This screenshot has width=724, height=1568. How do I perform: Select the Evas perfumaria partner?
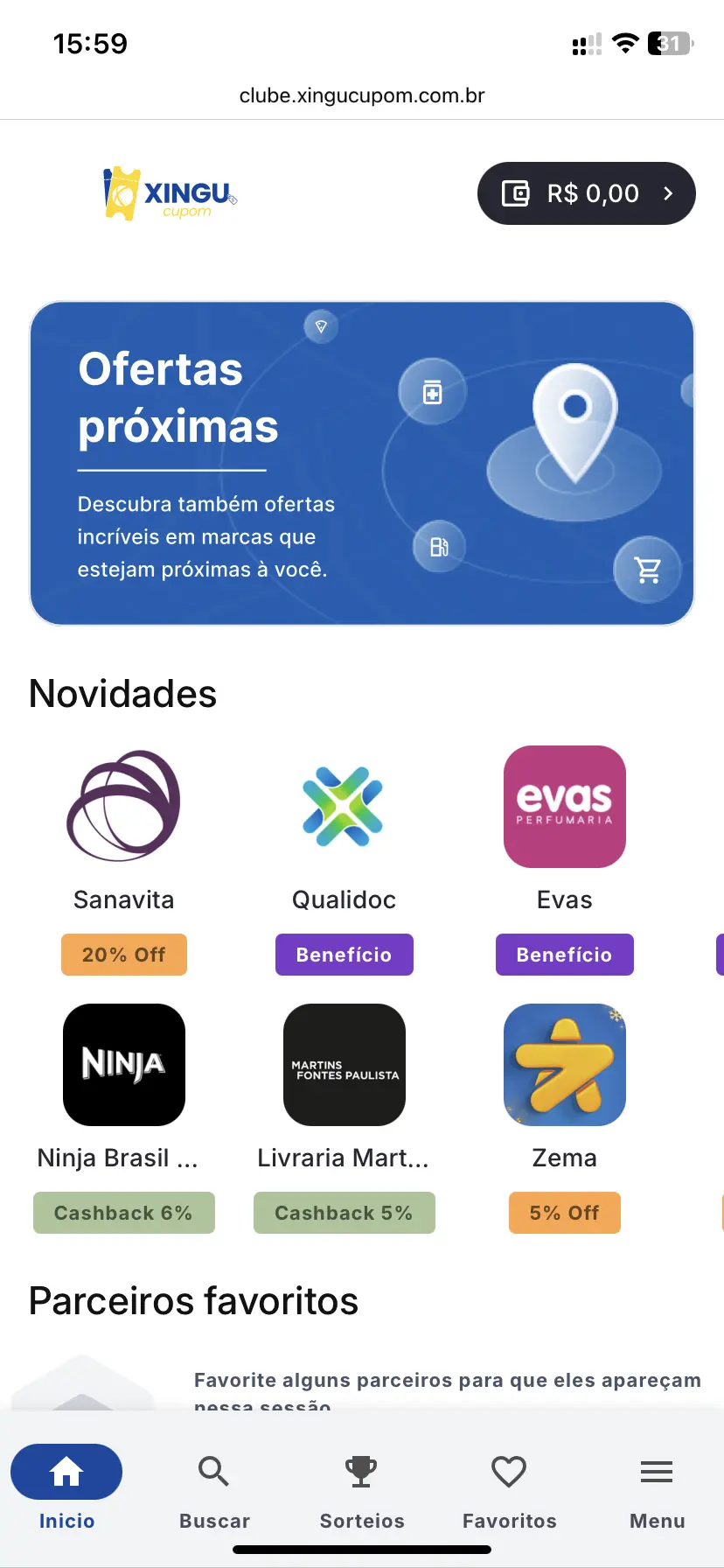point(564,807)
